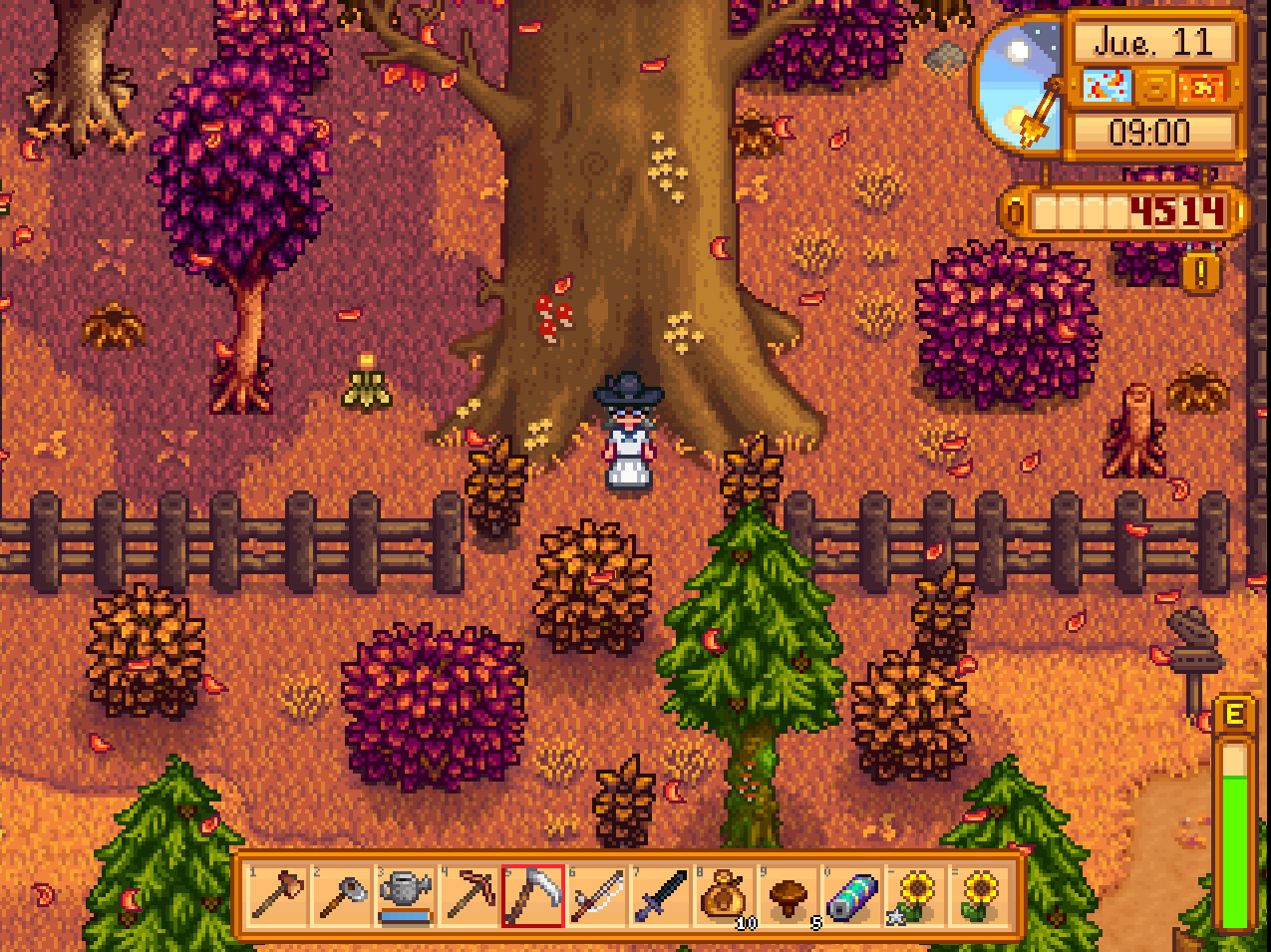Select the brown mushroom stack of 5
The width and height of the screenshot is (1271, 952).
[788, 895]
